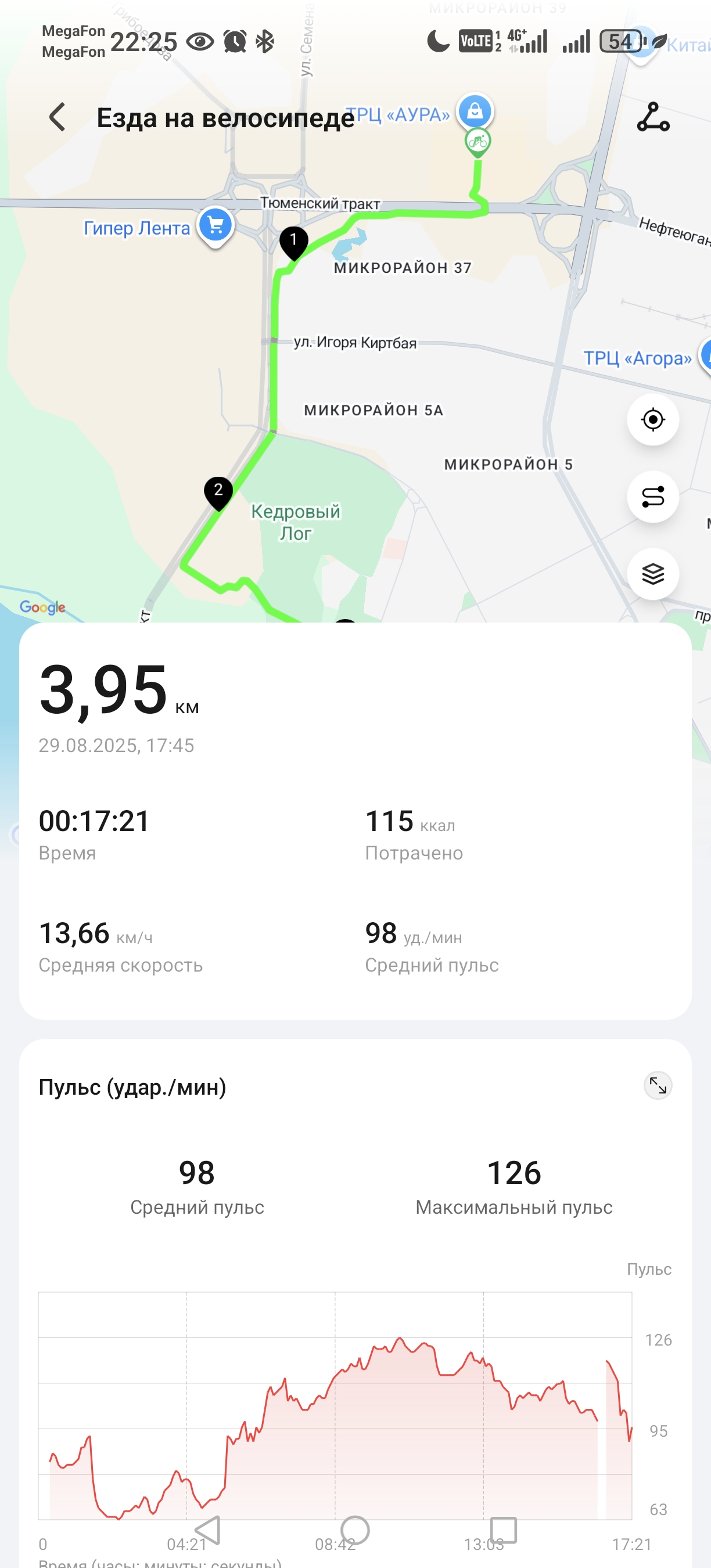Go back from the cycling workout screen

[x=58, y=117]
